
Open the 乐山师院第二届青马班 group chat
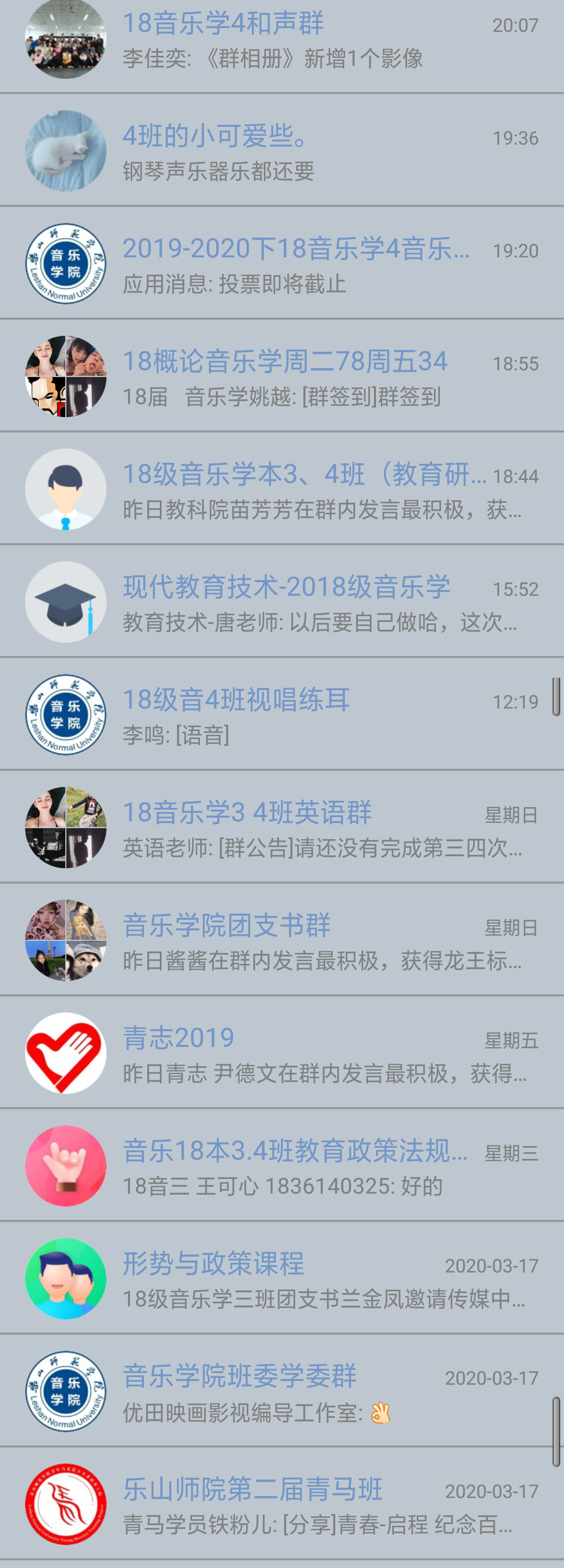tap(282, 1503)
